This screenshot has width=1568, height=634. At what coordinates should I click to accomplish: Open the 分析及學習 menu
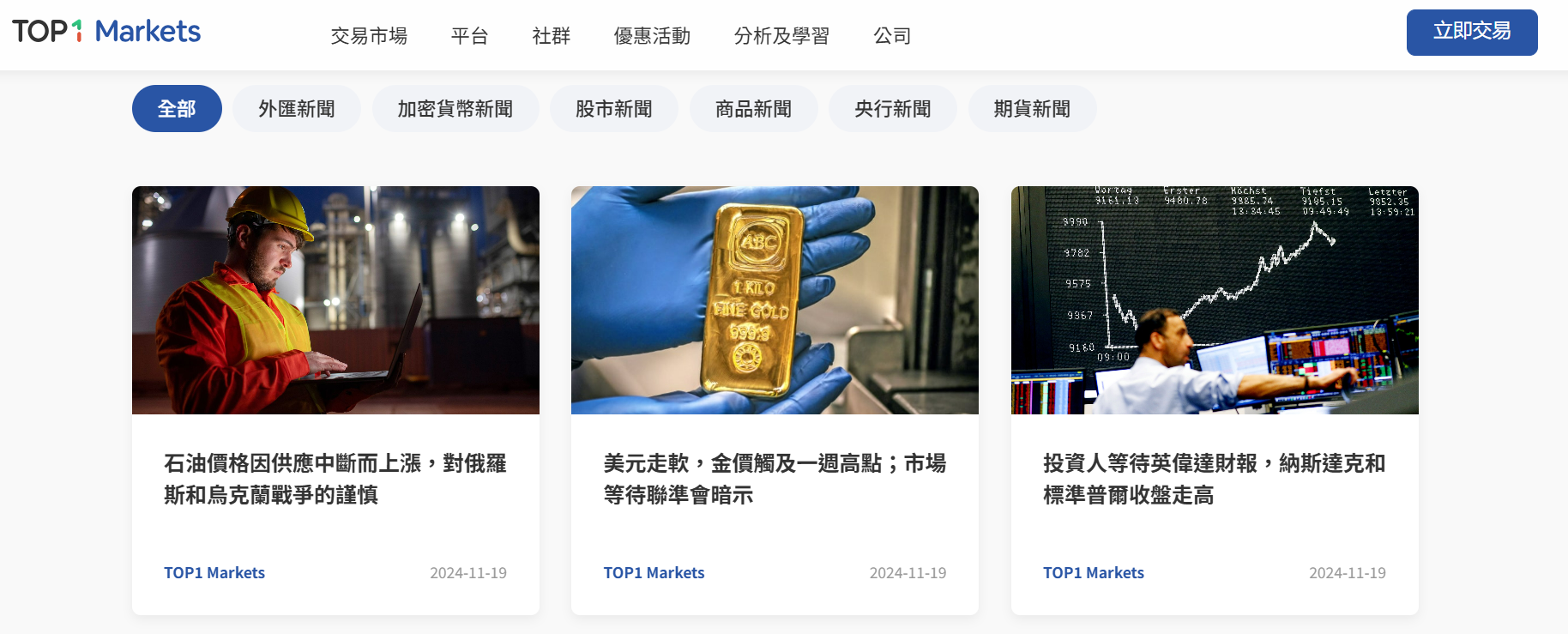pyautogui.click(x=781, y=36)
